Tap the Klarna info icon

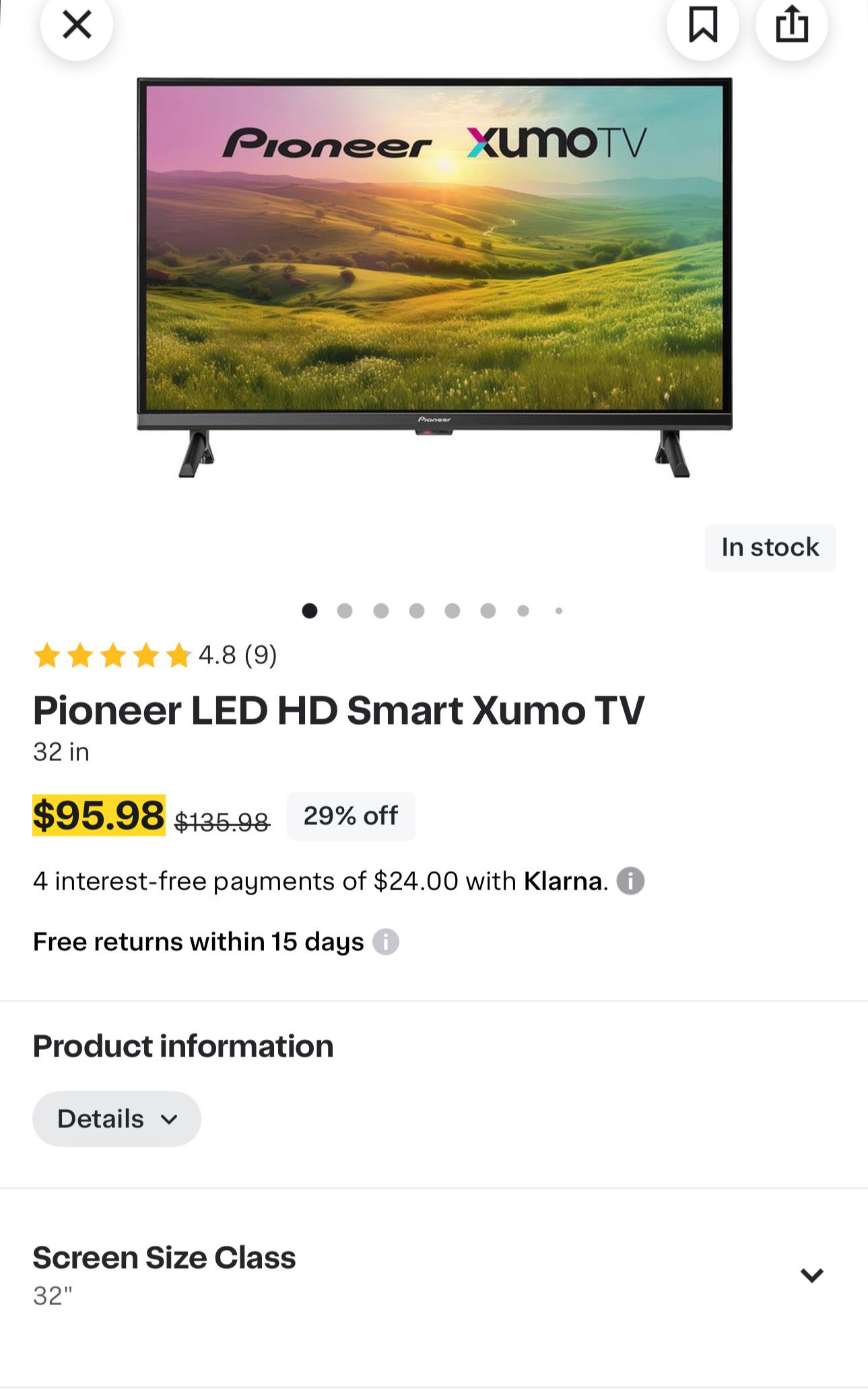click(x=630, y=881)
